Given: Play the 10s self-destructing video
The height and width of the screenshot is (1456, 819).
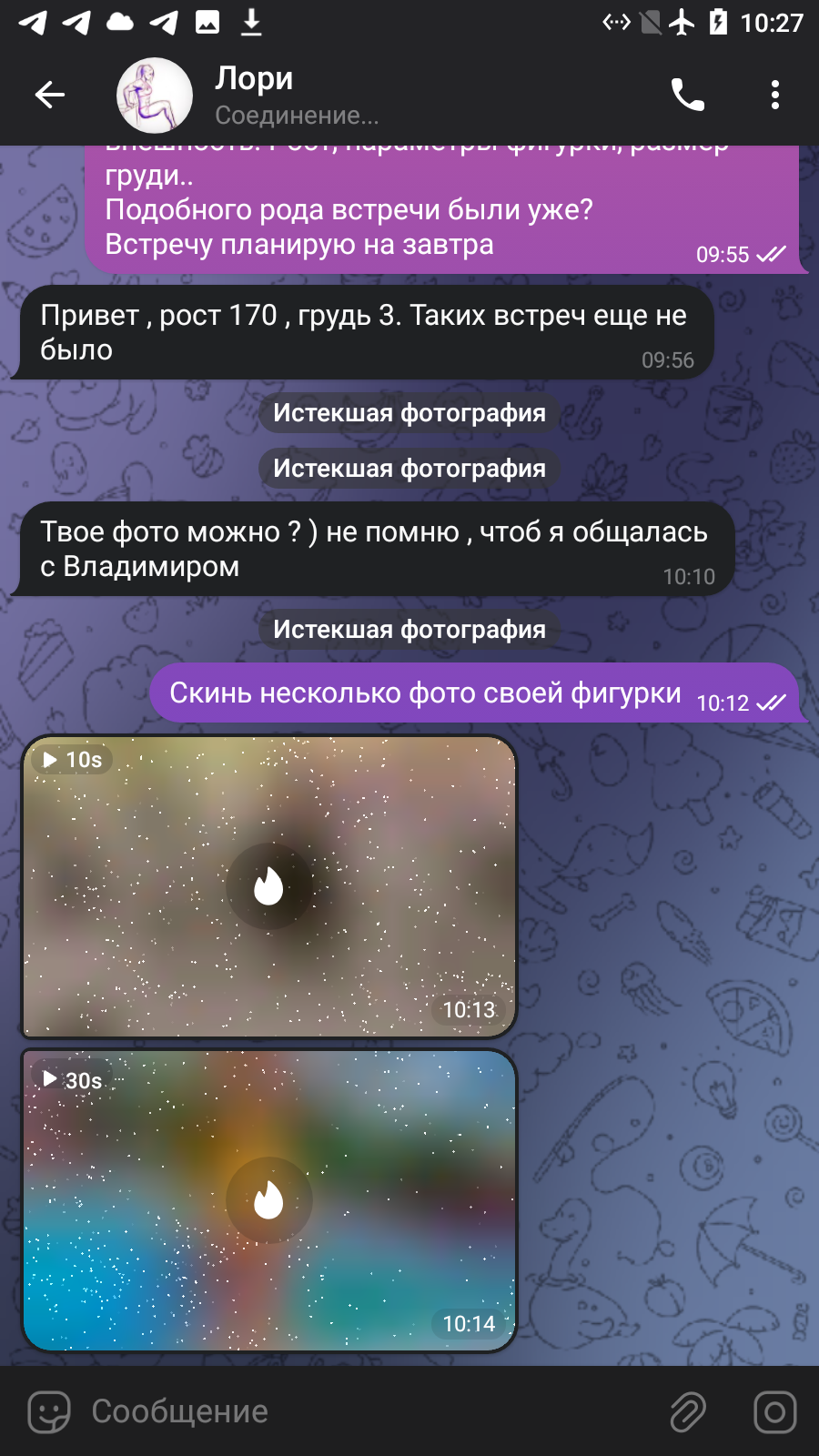Looking at the screenshot, I should click(x=269, y=886).
